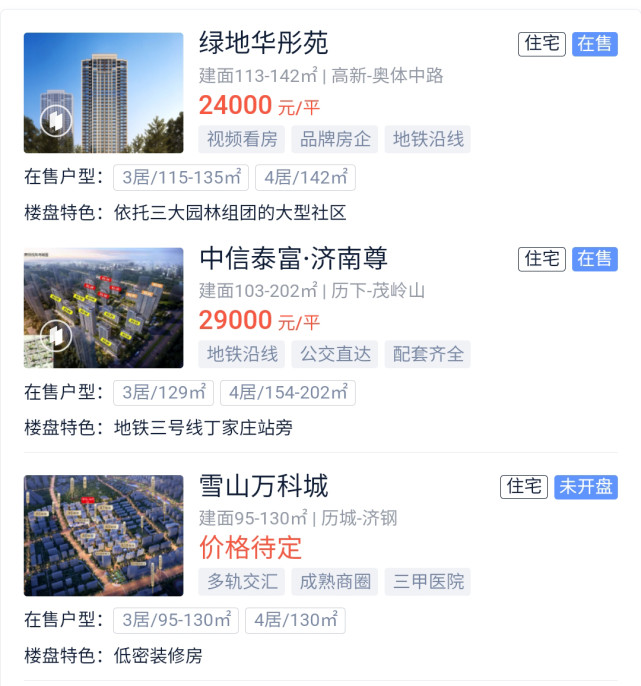Select 3居/95-130㎡ layout of 雪山万科城
The image size is (641, 686).
point(176,621)
